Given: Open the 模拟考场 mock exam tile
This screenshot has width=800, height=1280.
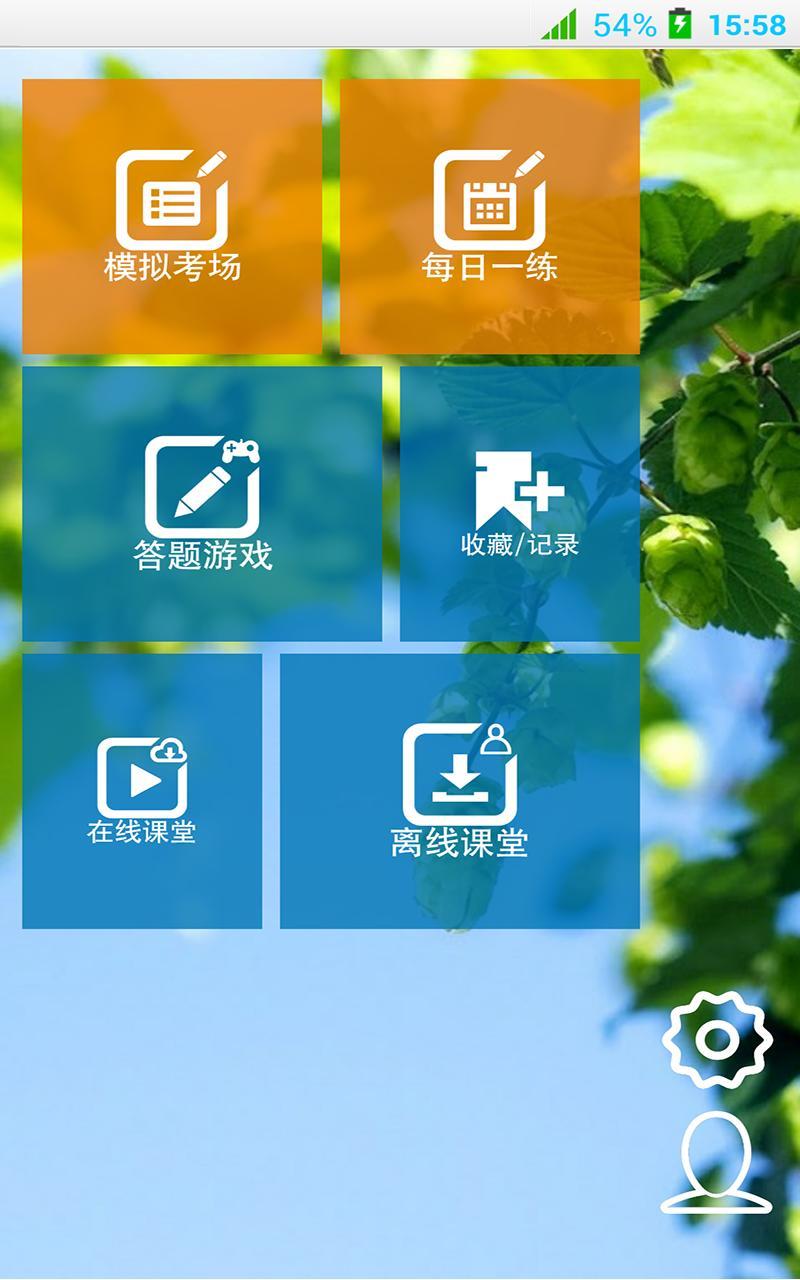Looking at the screenshot, I should point(172,216).
